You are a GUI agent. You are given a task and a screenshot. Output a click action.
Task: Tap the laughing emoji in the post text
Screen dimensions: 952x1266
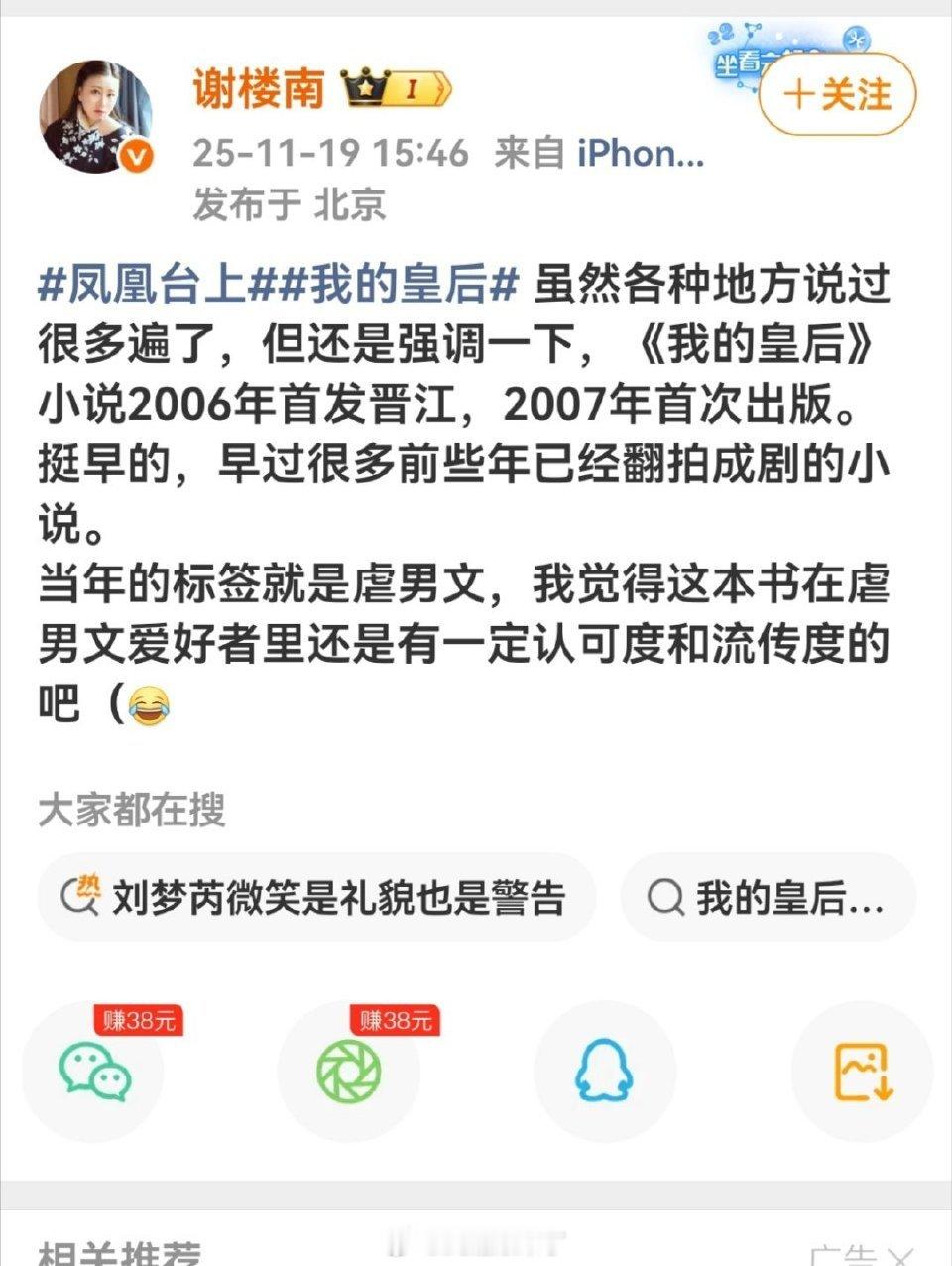tap(151, 707)
